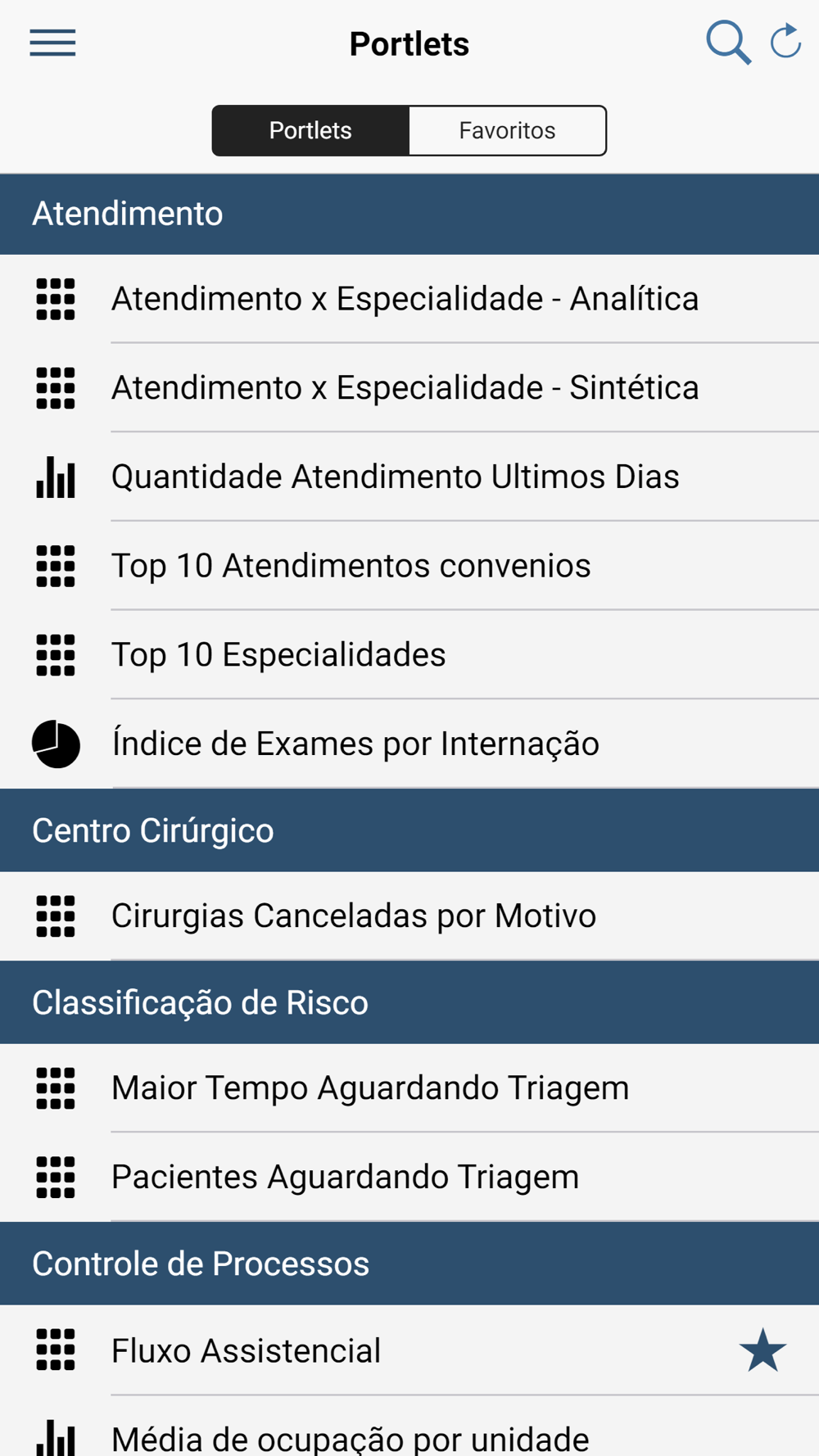Open the search magnifier icon
This screenshot has height=1456, width=819.
click(x=728, y=43)
